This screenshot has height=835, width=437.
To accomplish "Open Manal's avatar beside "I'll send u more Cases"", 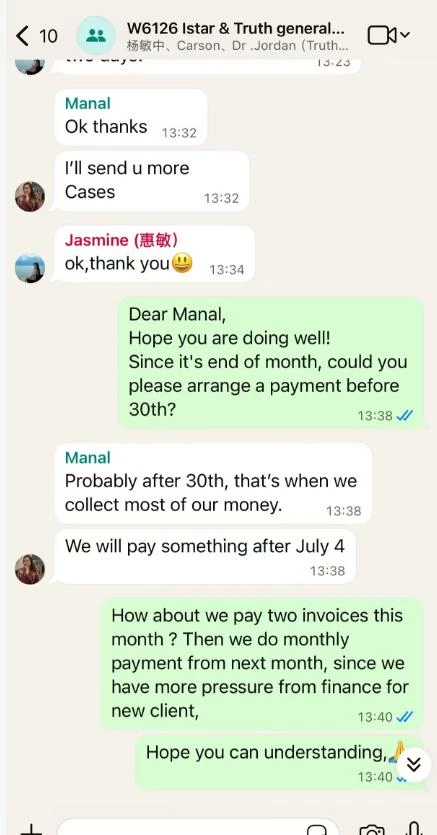I will [30, 196].
